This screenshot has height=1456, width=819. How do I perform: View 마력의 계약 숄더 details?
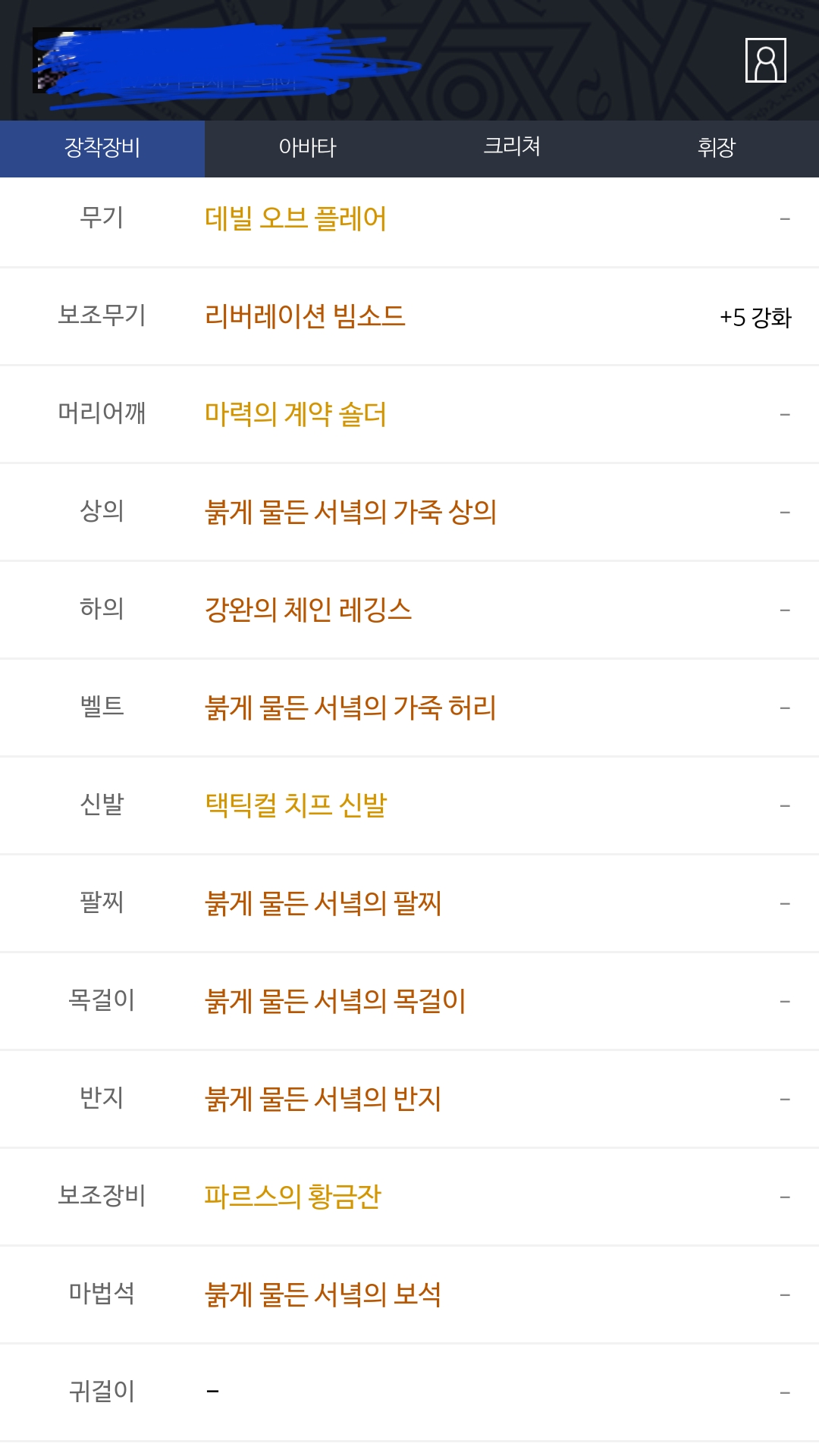[296, 414]
